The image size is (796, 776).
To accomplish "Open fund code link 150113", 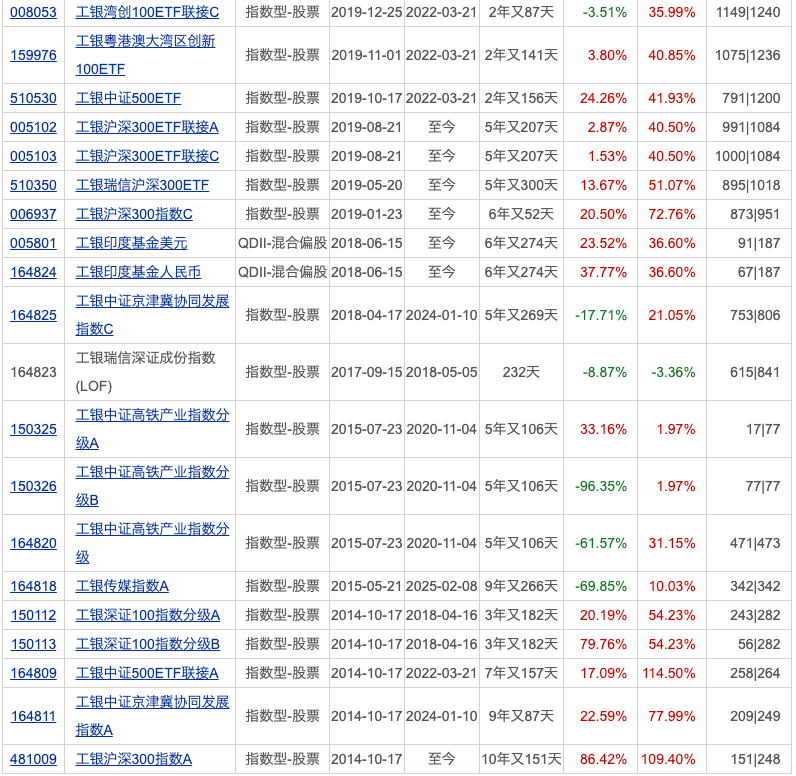I will pyautogui.click(x=33, y=644).
